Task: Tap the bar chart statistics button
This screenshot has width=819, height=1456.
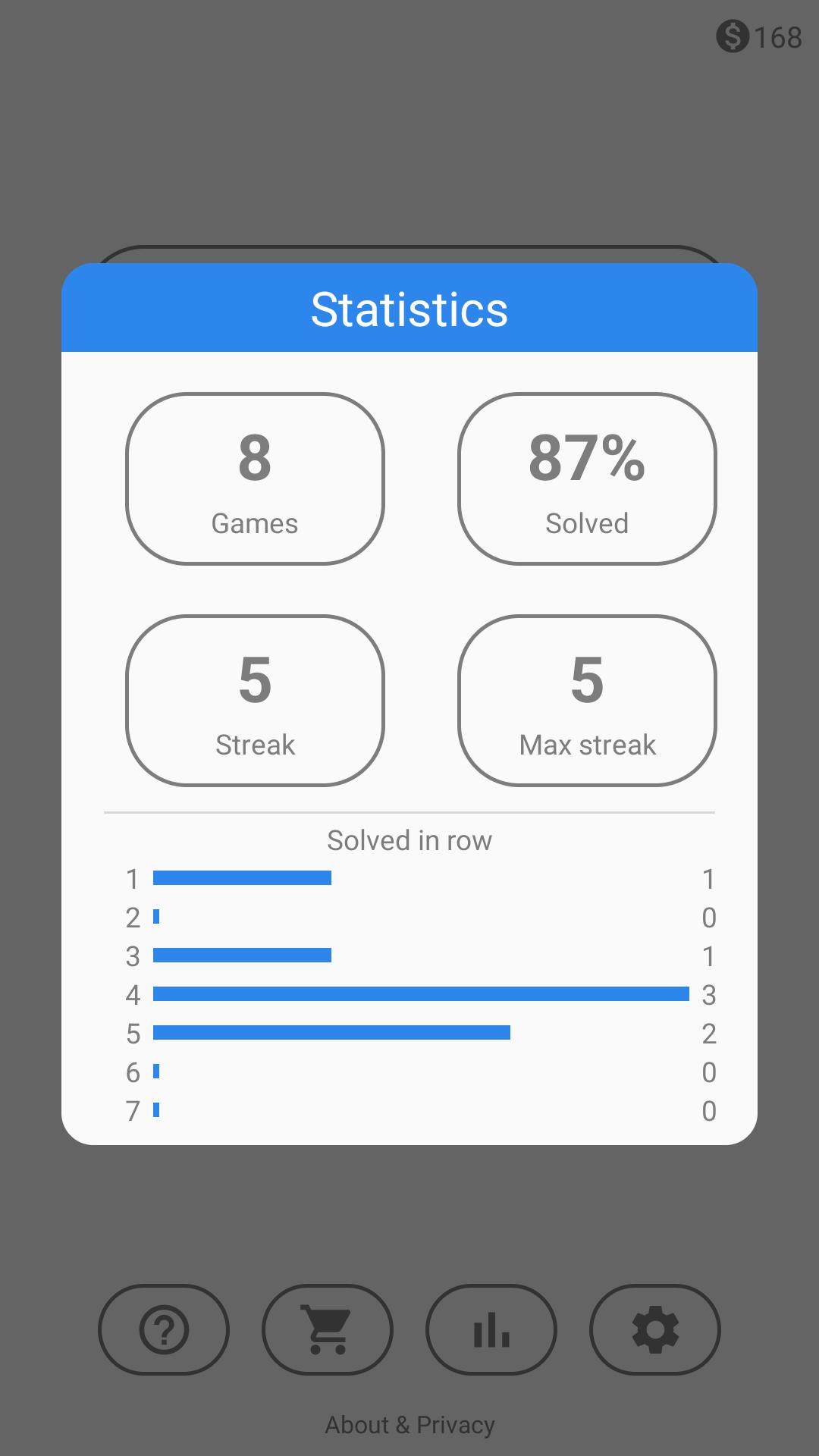Action: [491, 1329]
